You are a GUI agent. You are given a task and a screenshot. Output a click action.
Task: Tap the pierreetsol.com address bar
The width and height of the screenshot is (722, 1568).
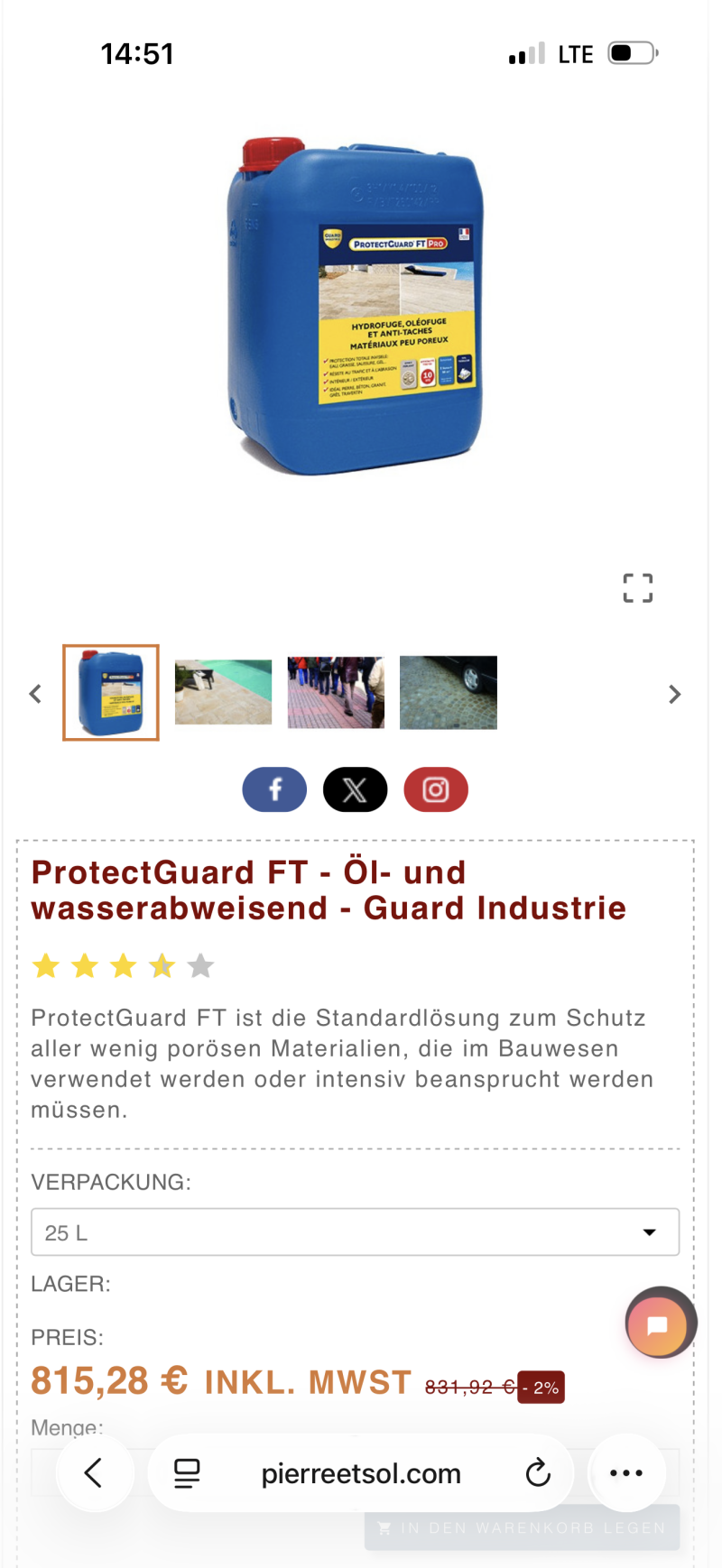click(x=361, y=1473)
